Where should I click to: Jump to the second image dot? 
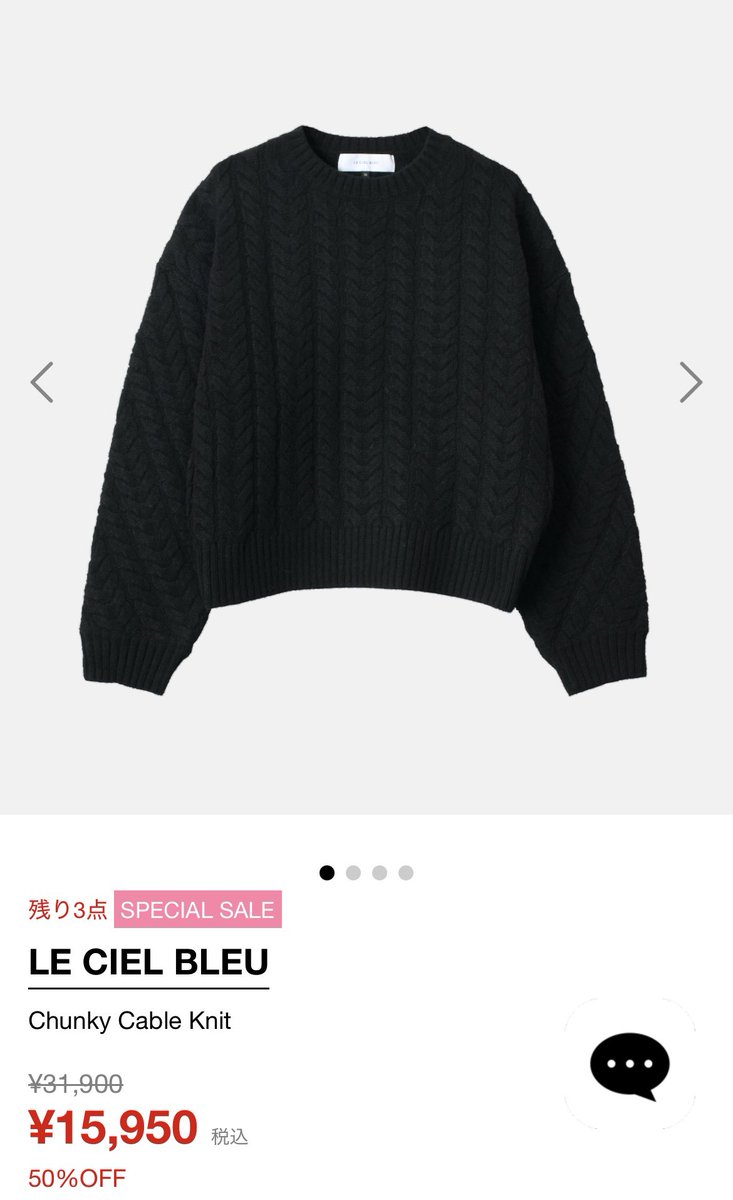pyautogui.click(x=353, y=873)
